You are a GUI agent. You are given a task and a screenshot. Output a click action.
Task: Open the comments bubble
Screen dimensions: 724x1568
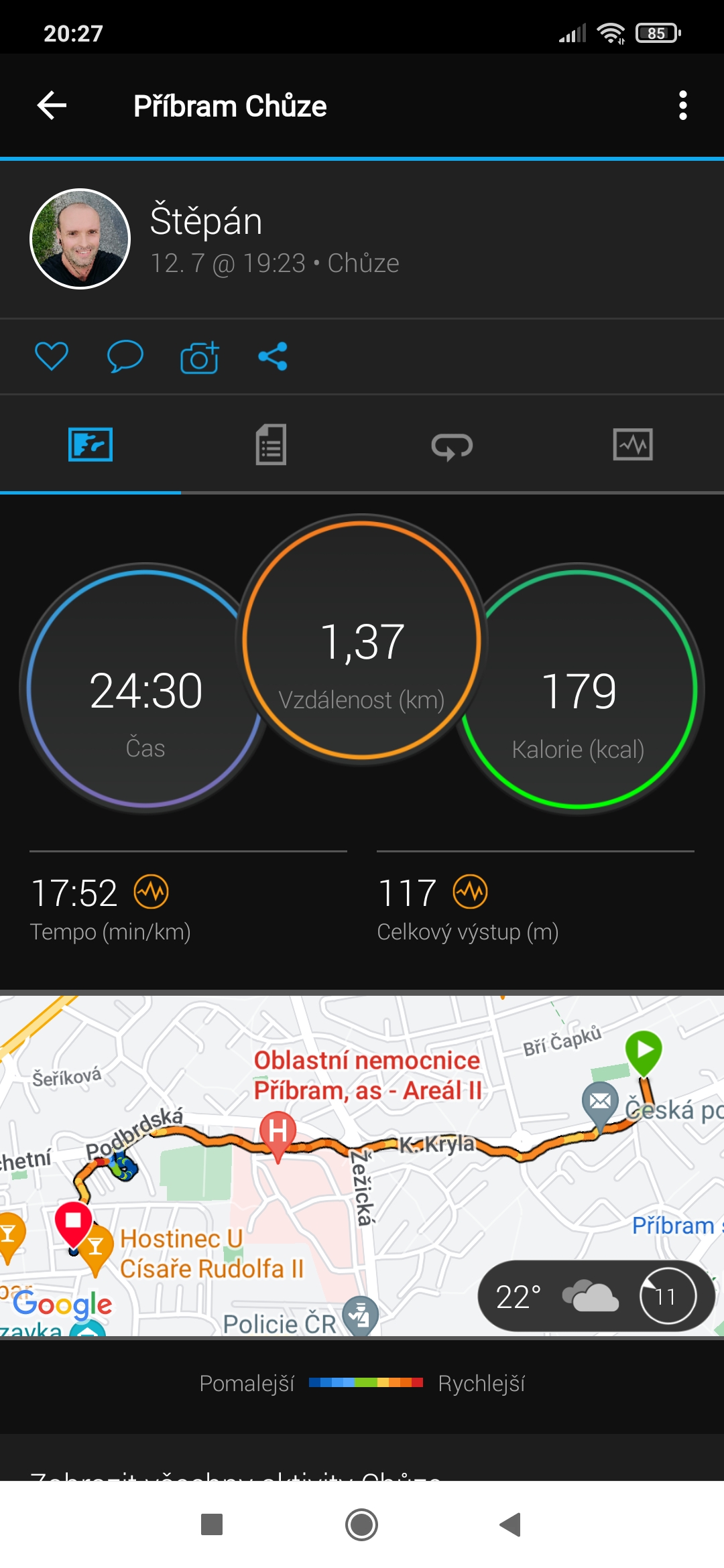[x=125, y=356]
